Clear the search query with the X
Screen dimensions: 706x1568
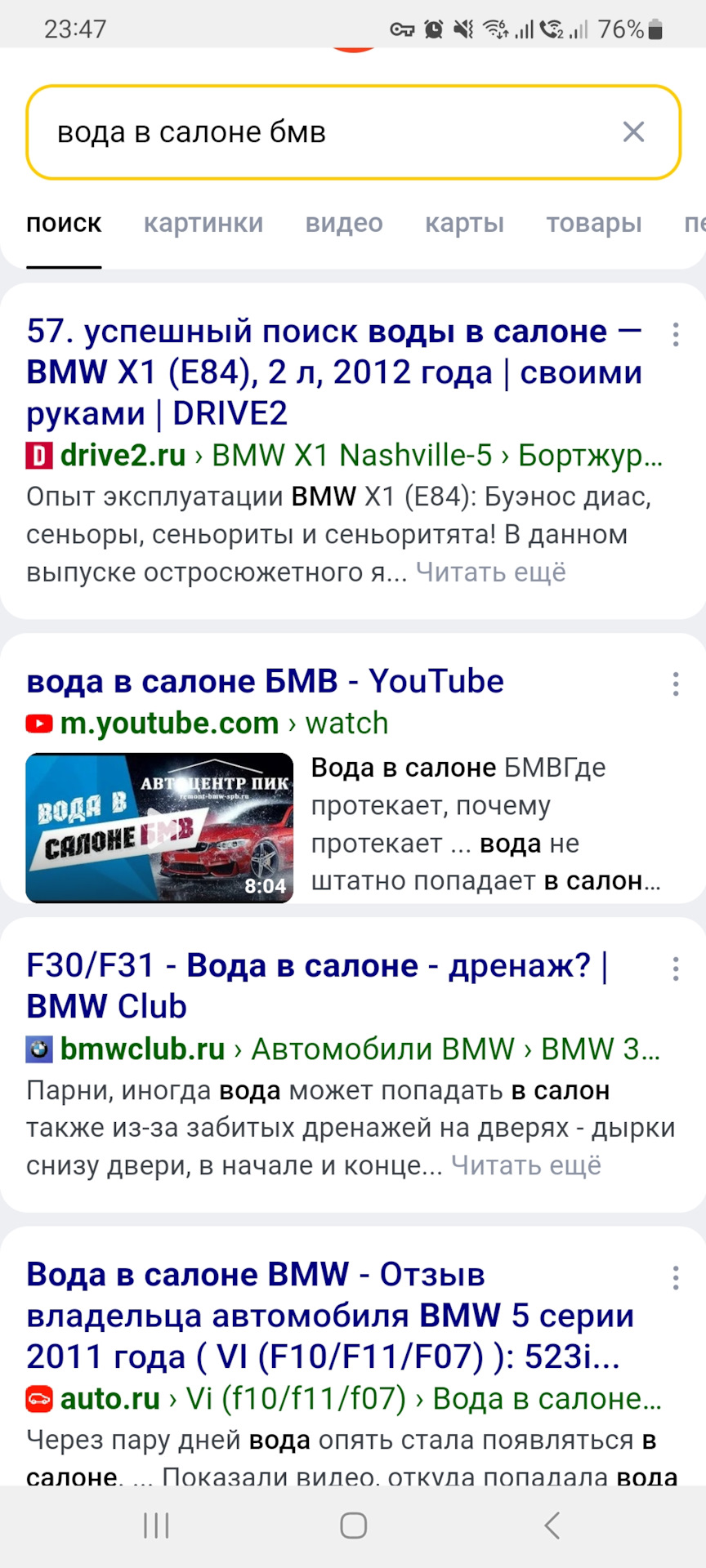coord(633,132)
